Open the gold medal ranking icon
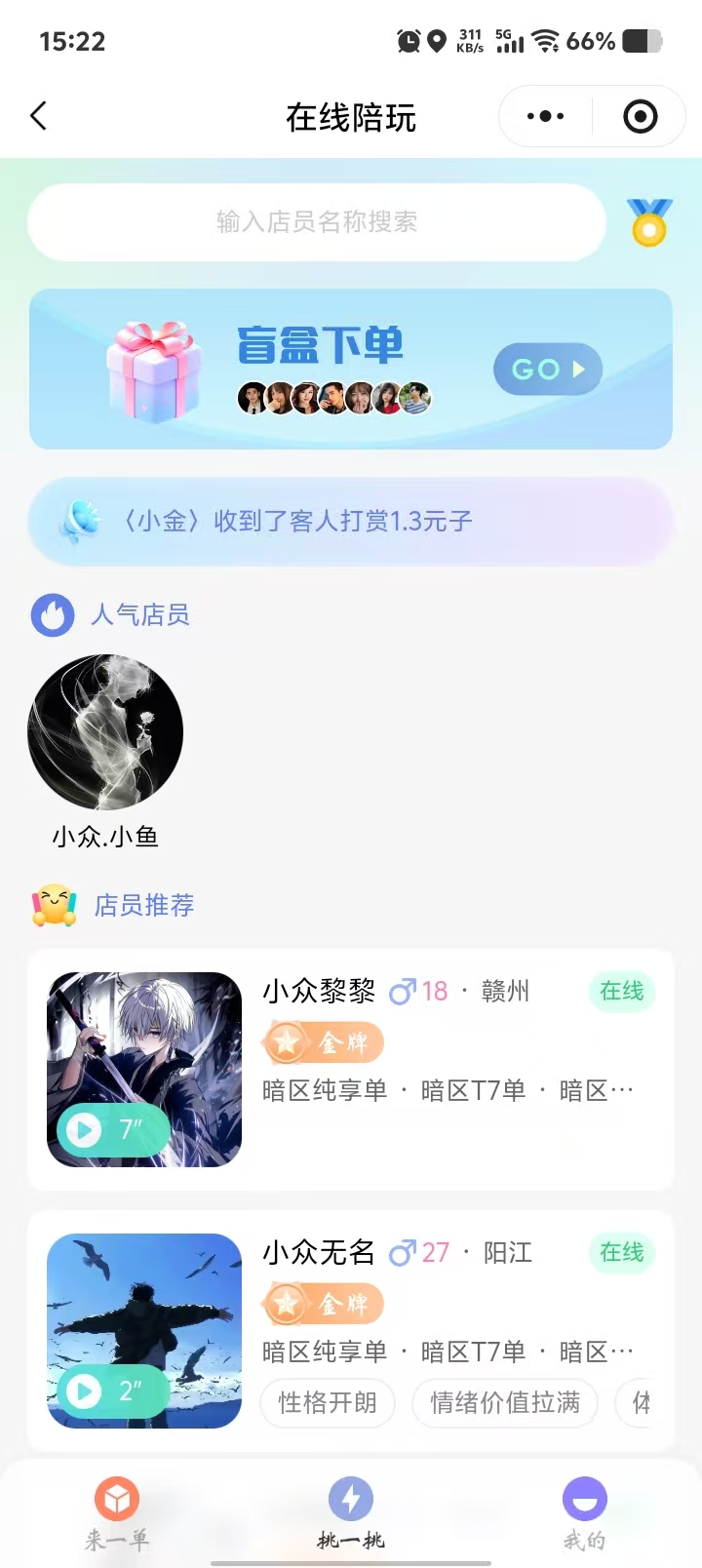The width and height of the screenshot is (702, 1568). click(x=649, y=222)
